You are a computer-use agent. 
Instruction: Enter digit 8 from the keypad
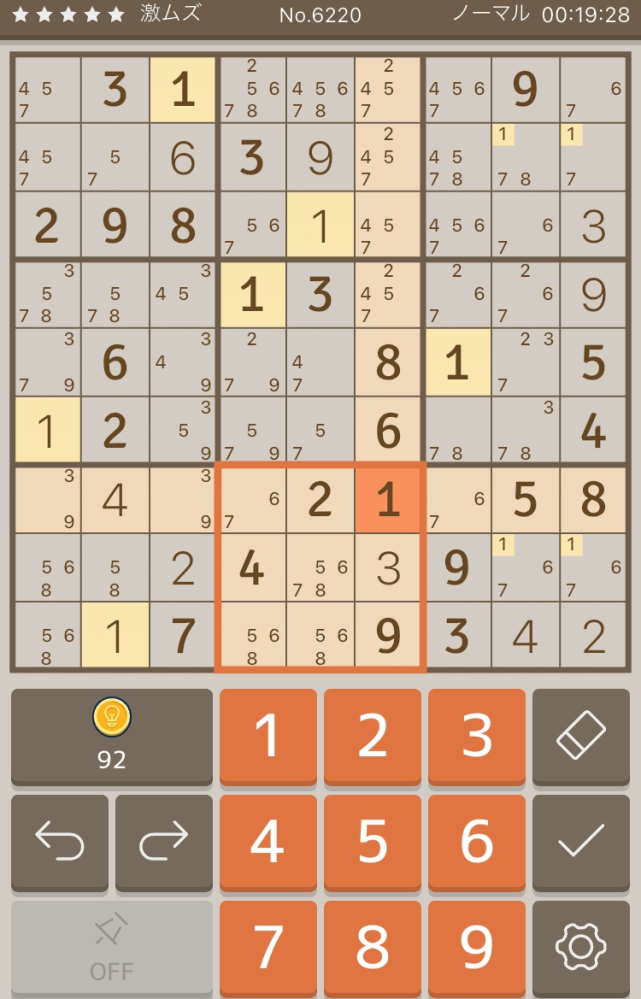pos(373,947)
